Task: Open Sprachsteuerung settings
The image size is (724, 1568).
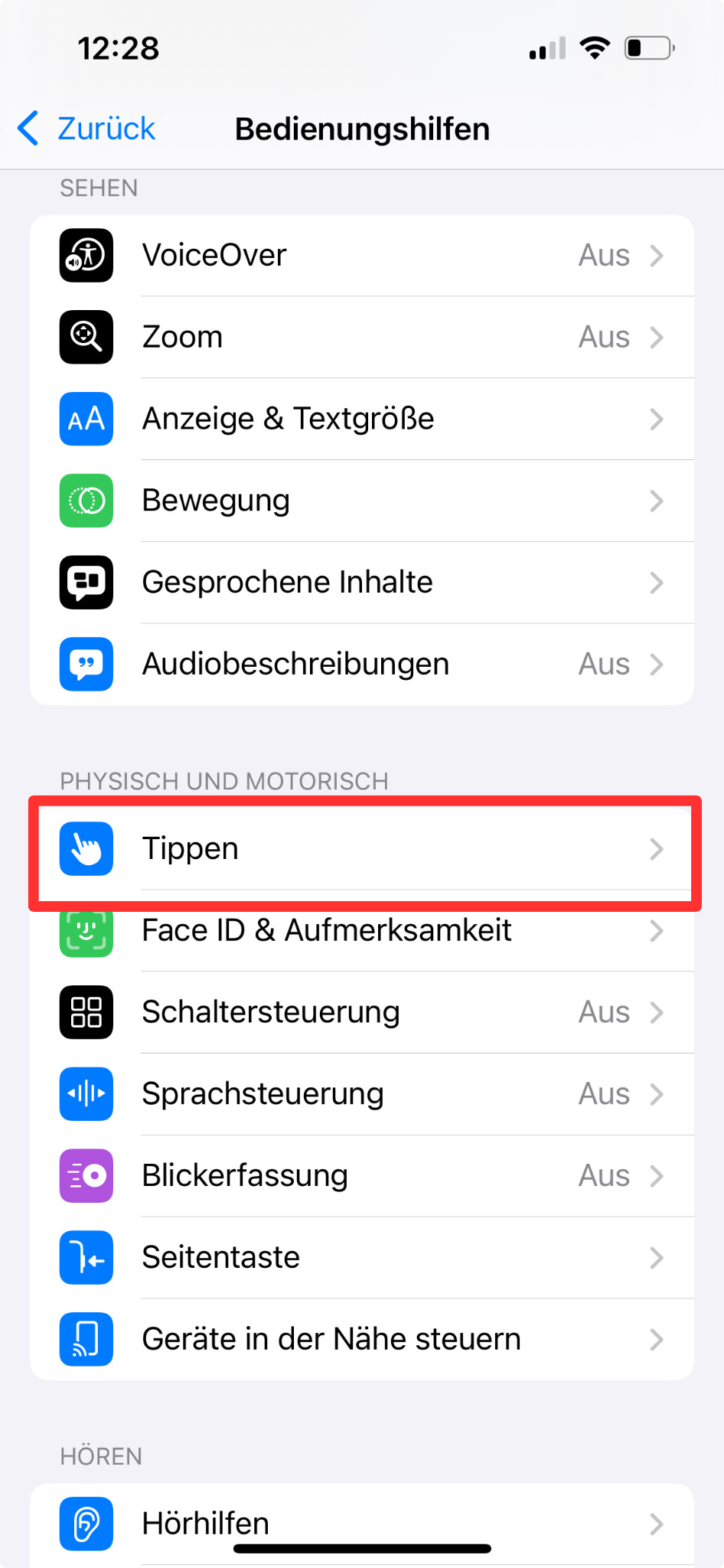Action: pyautogui.click(x=361, y=1094)
